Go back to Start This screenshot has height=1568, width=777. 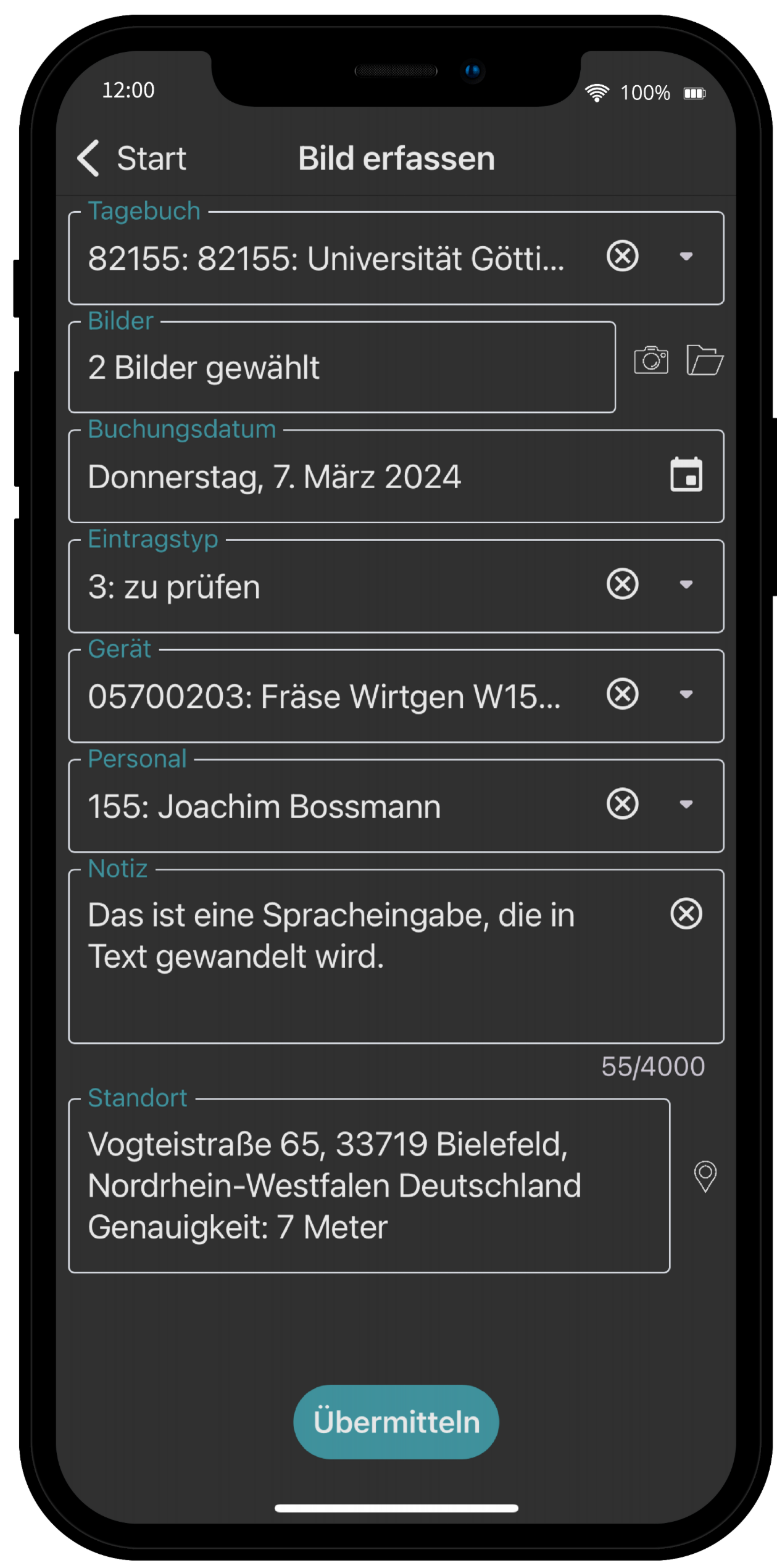[131, 159]
